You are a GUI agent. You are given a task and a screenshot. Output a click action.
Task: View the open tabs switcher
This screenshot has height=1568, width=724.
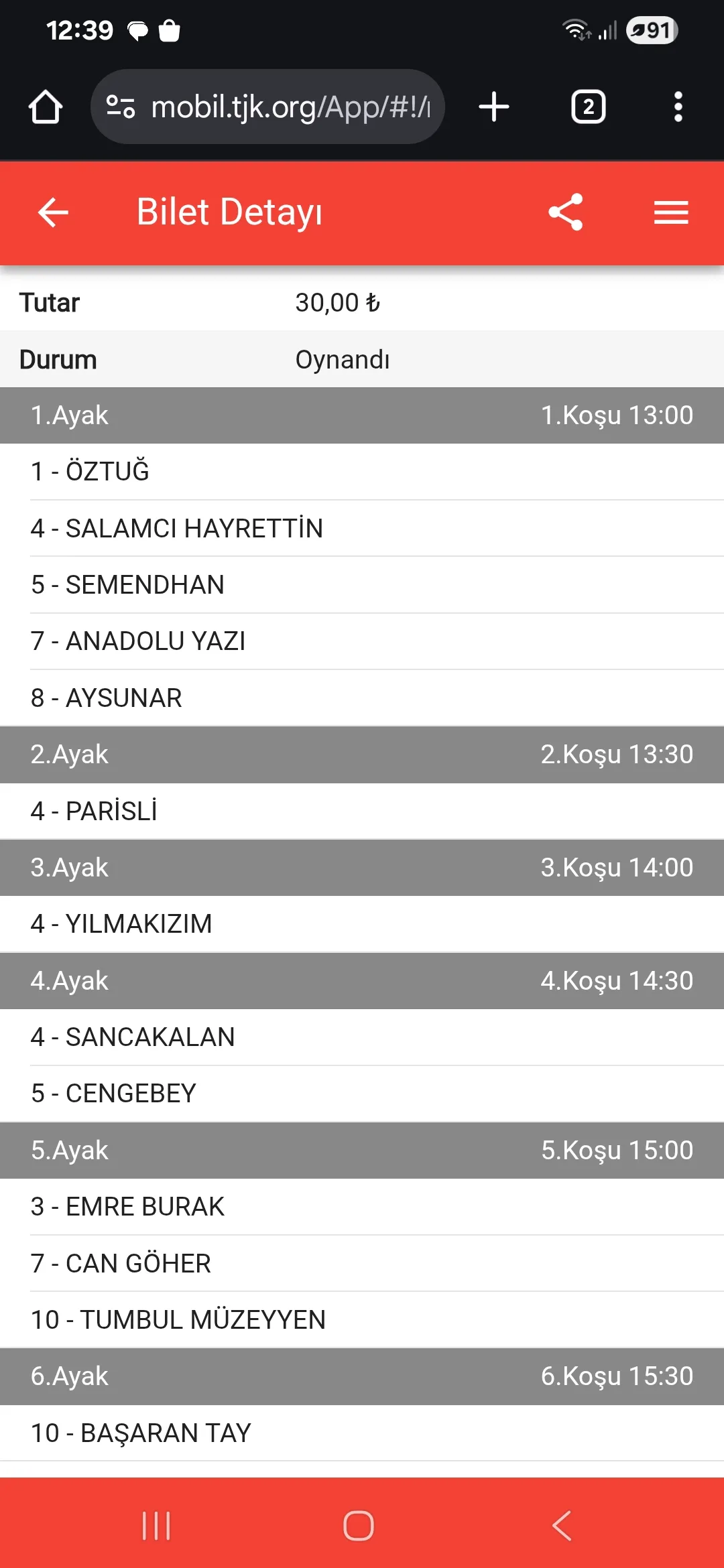click(x=588, y=107)
